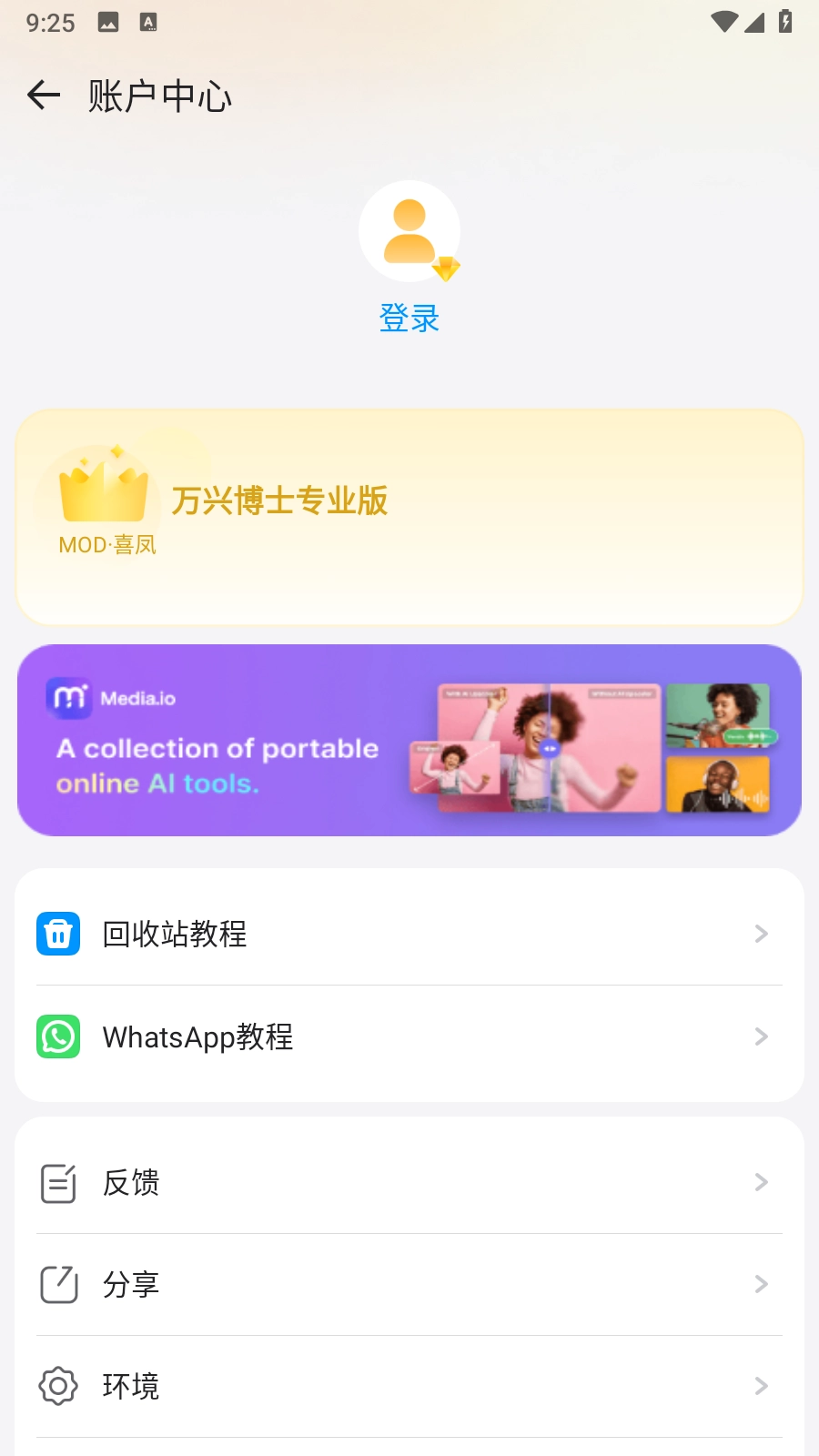819x1456 pixels.
Task: Expand the 反馈 feedback row chevron
Action: coord(761,1182)
